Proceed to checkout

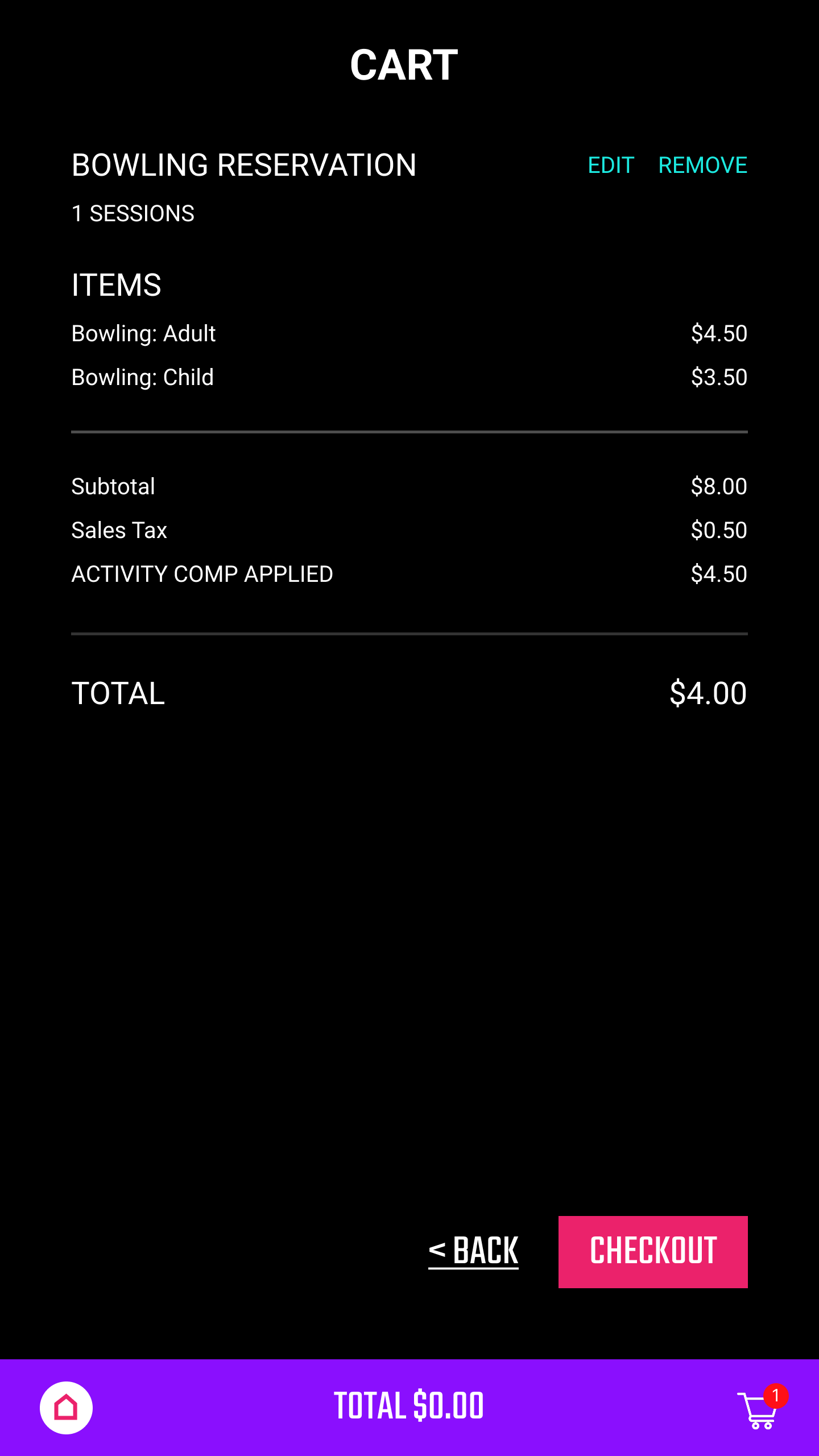tap(653, 1252)
